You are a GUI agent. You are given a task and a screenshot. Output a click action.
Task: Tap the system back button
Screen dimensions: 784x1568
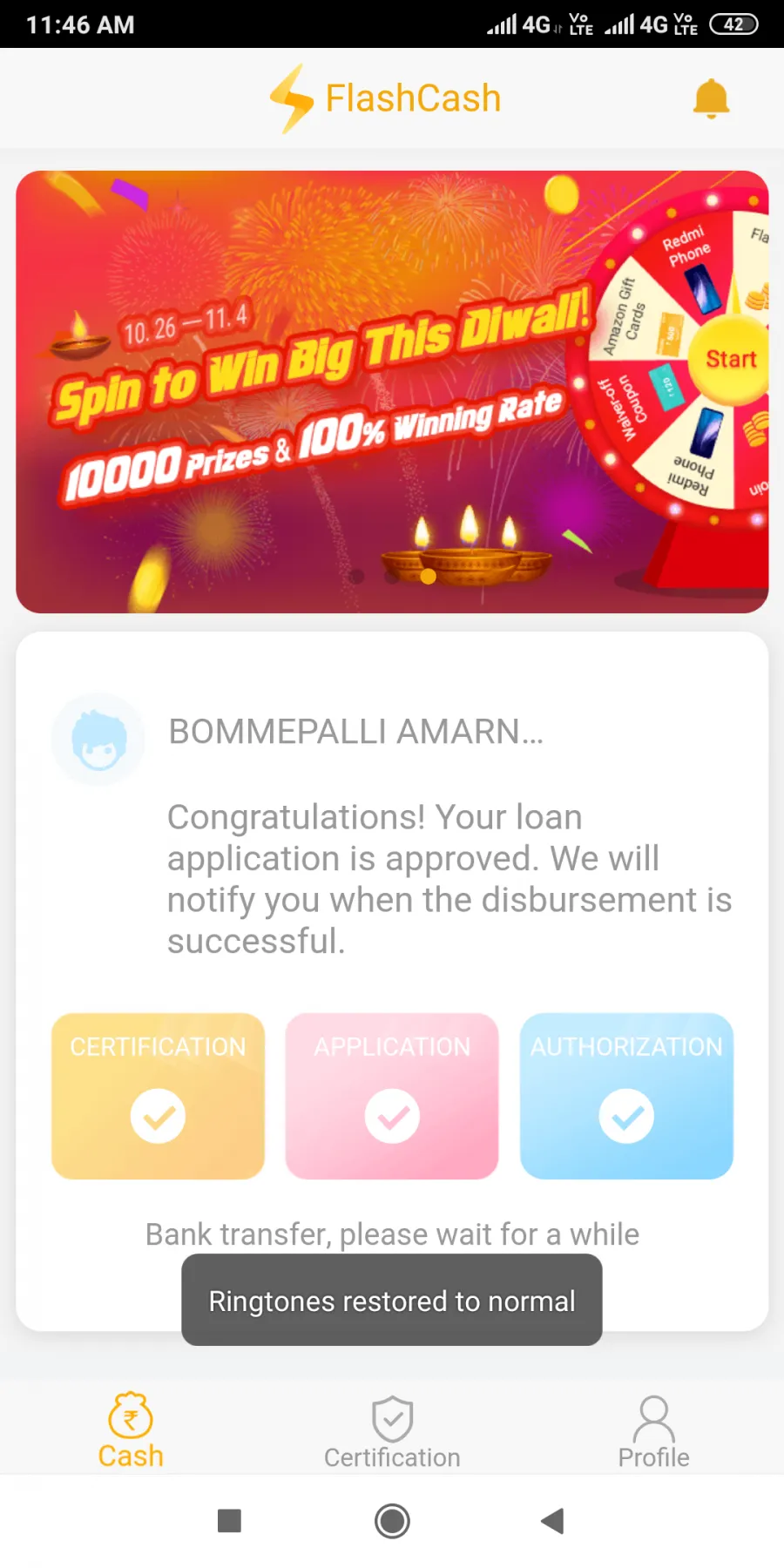[552, 1521]
